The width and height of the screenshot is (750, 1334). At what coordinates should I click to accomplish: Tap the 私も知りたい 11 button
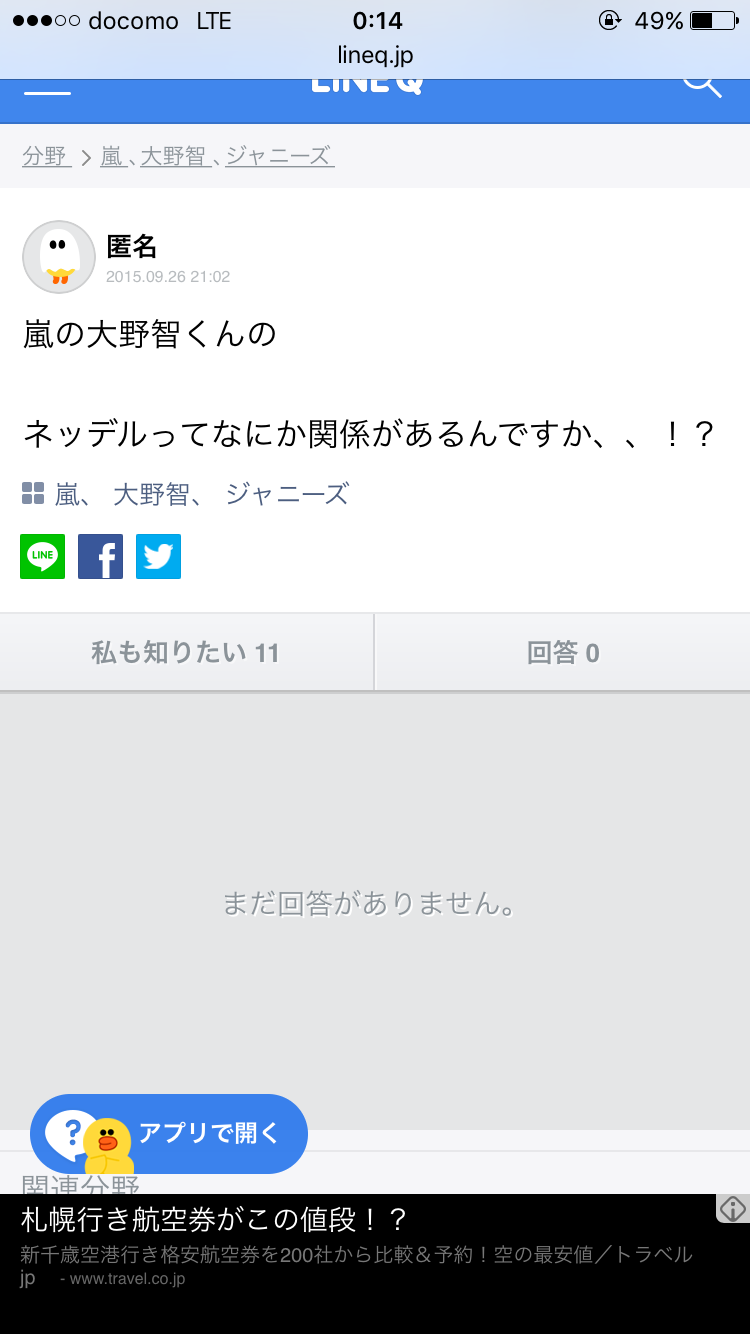coord(186,653)
